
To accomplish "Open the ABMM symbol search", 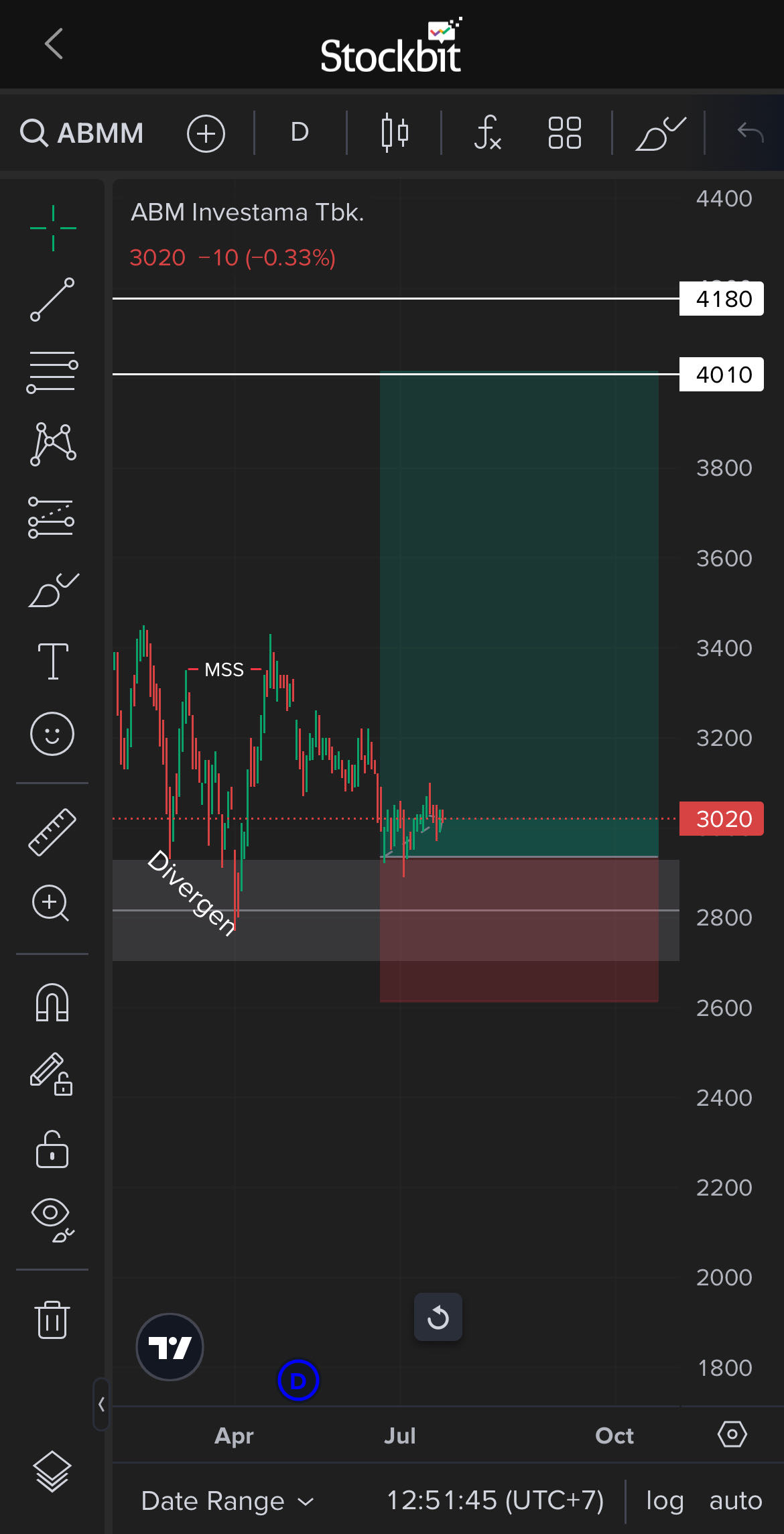I will [x=82, y=133].
